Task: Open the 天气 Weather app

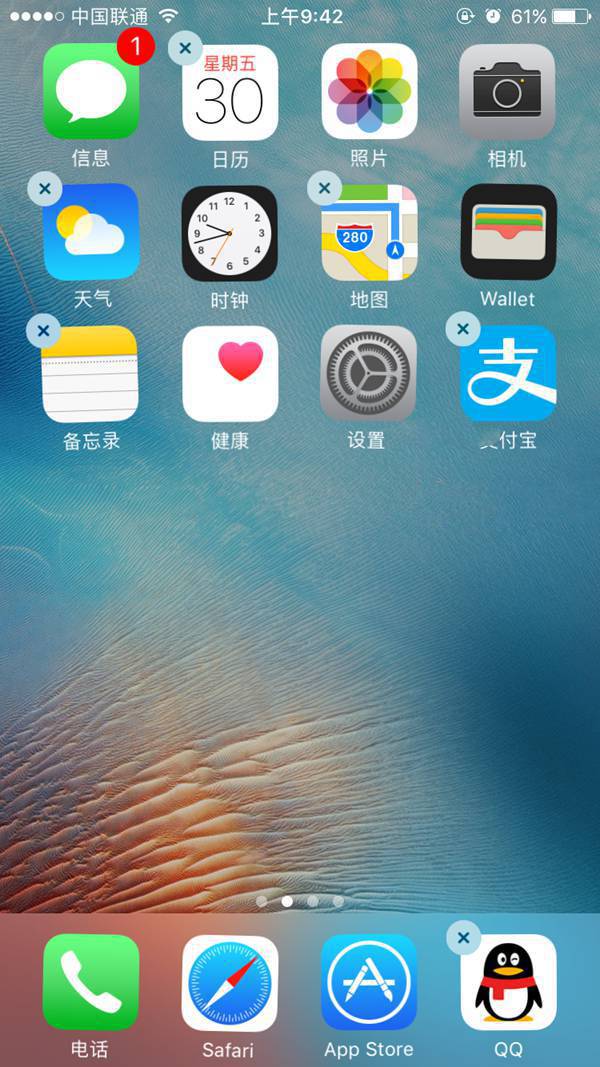Action: [91, 232]
